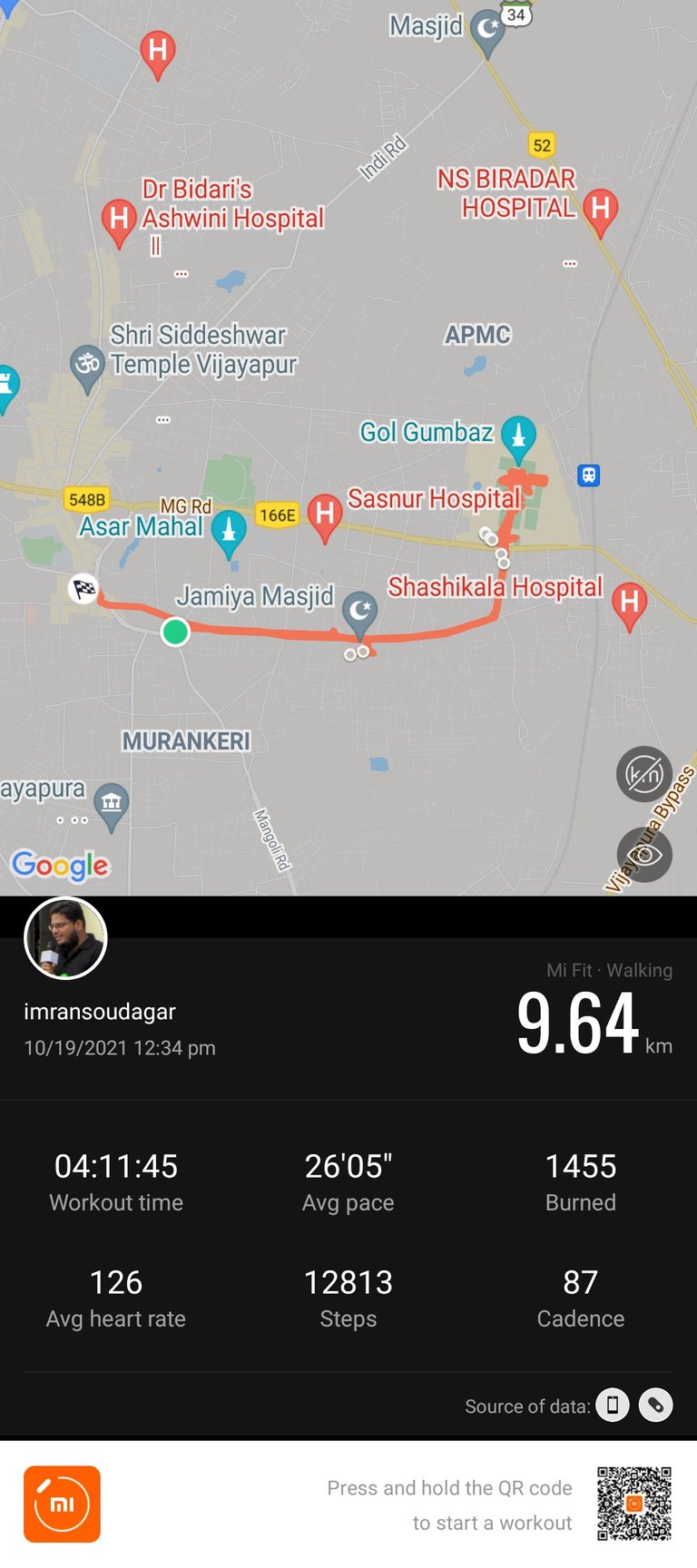Viewport: 697px width, 1568px height.
Task: Toggle map visibility with the eye icon
Action: point(644,855)
